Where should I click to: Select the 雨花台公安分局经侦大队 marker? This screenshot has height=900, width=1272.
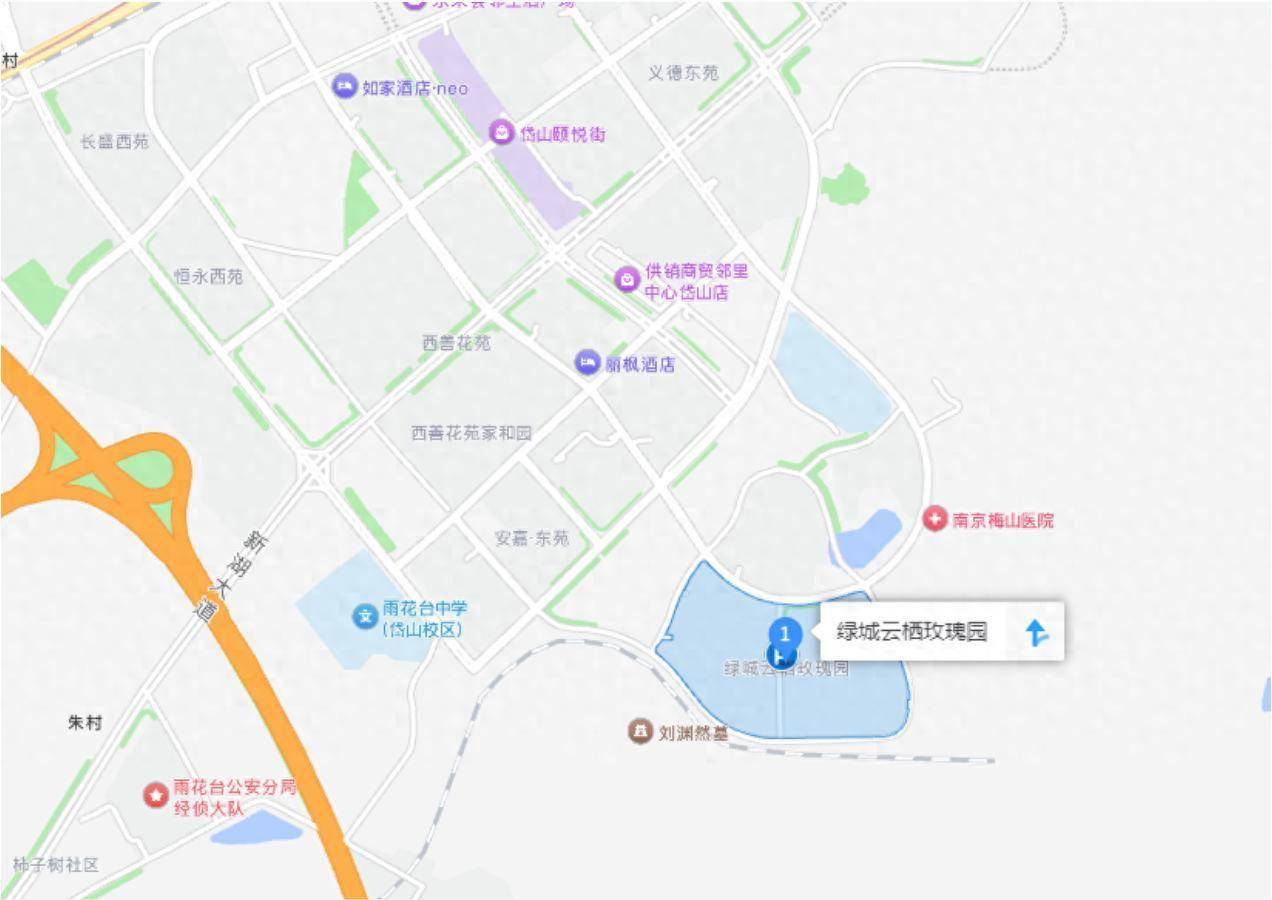(x=156, y=796)
